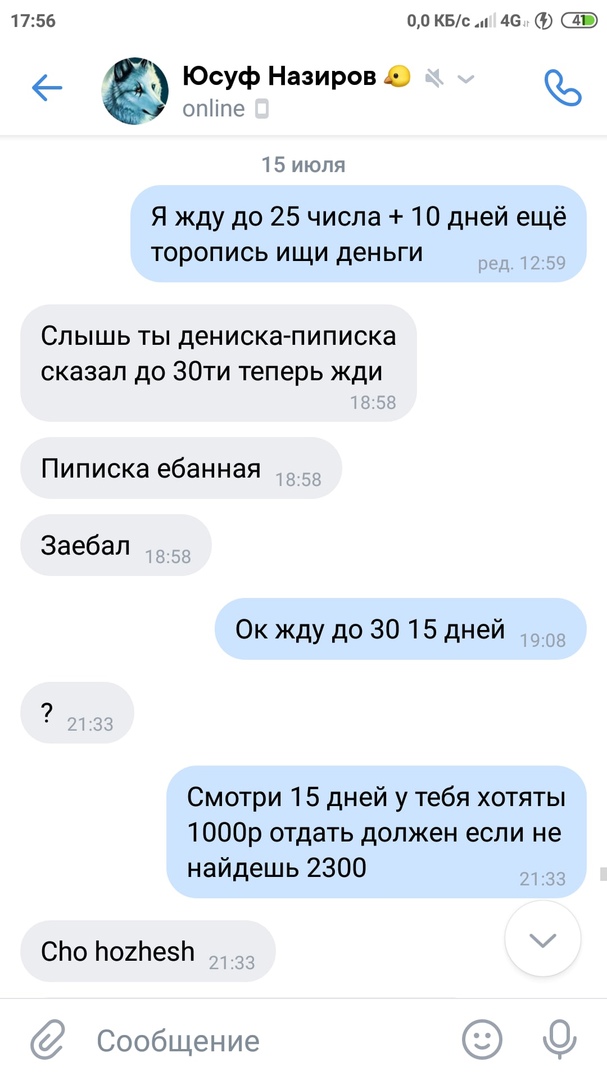This screenshot has width=607, height=1080.
Task: Focus the Сообщение text field
Action: [x=260, y=1040]
